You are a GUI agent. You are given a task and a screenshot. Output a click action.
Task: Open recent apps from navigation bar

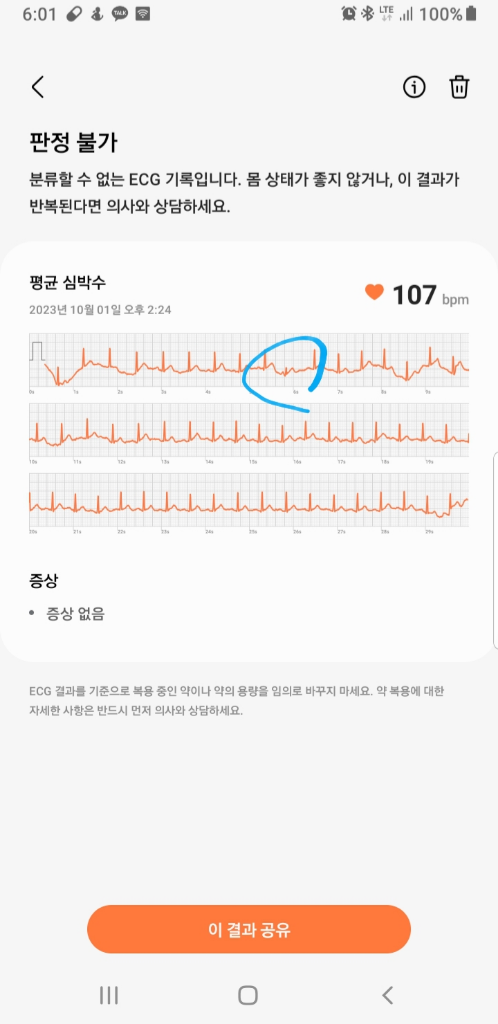pyautogui.click(x=109, y=995)
